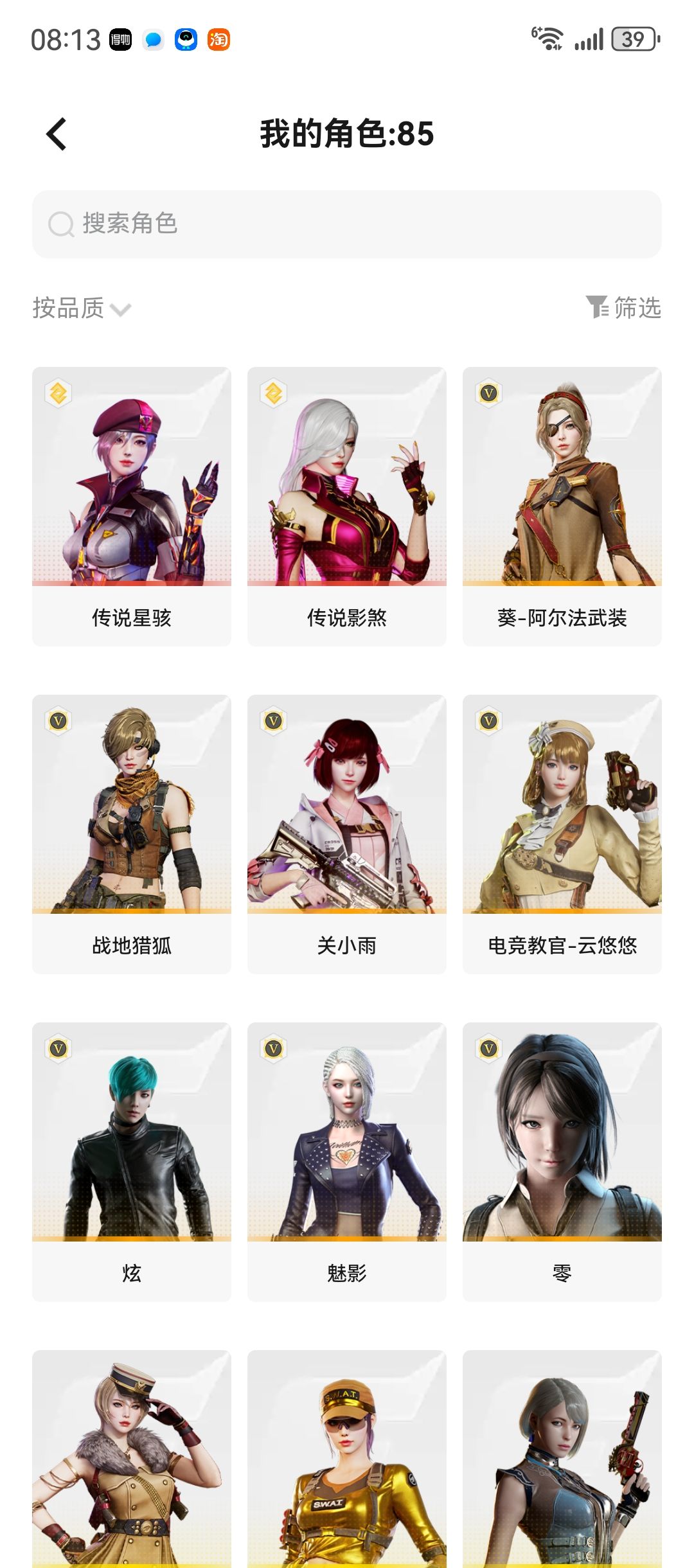View the 零 character card

click(562, 1162)
